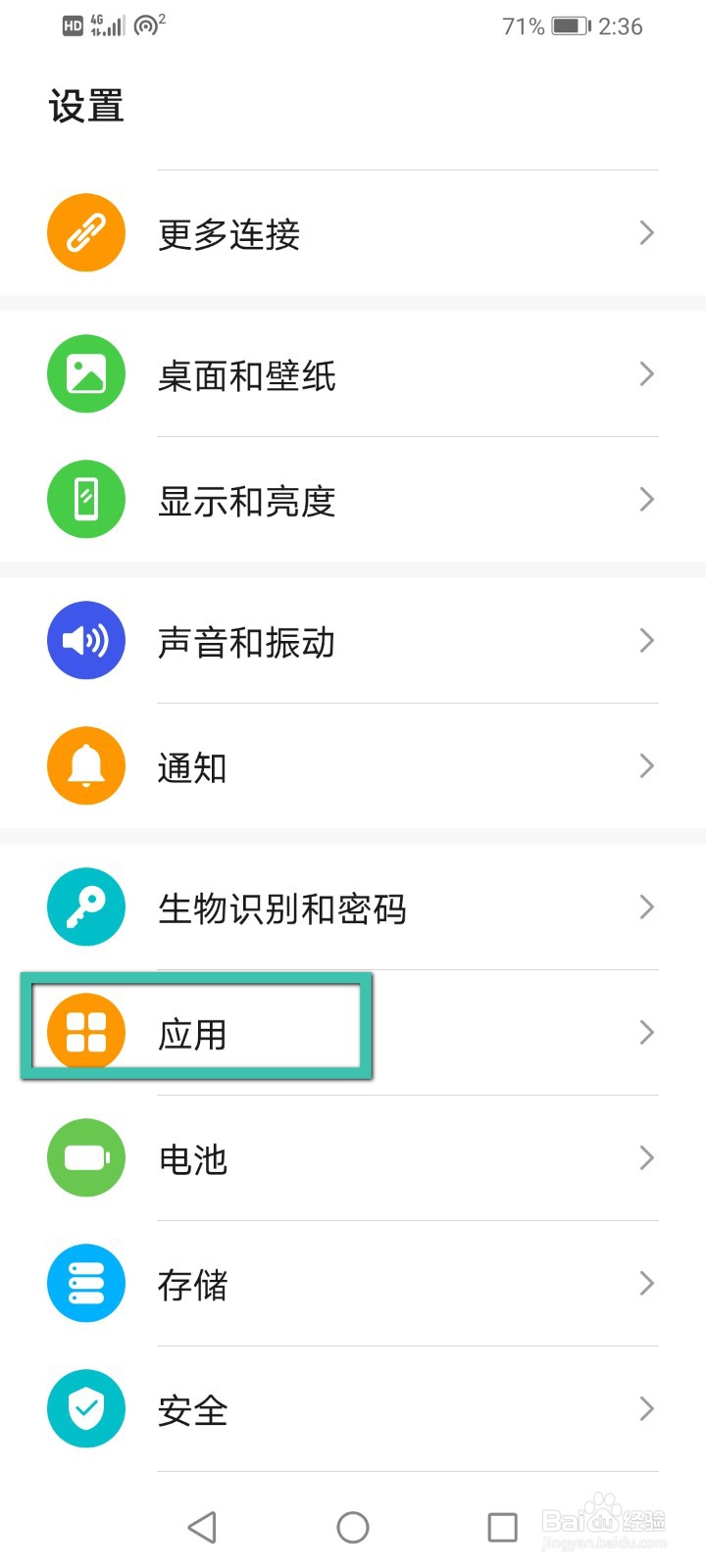Open the 通知 bell icon
This screenshot has width=706, height=1568.
(x=85, y=765)
